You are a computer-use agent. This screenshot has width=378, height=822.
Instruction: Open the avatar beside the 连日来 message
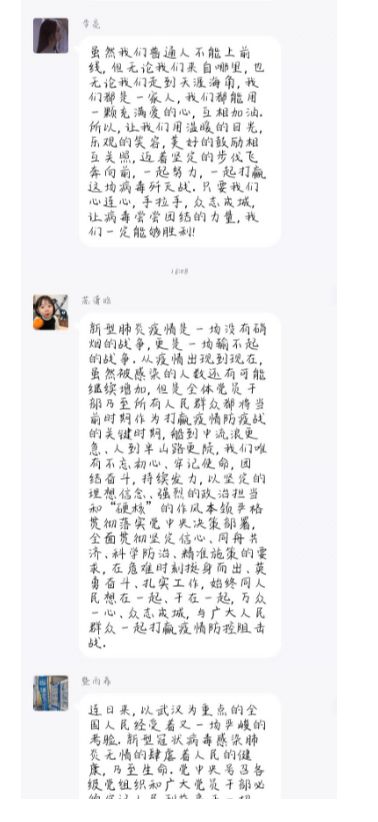[x=51, y=693]
